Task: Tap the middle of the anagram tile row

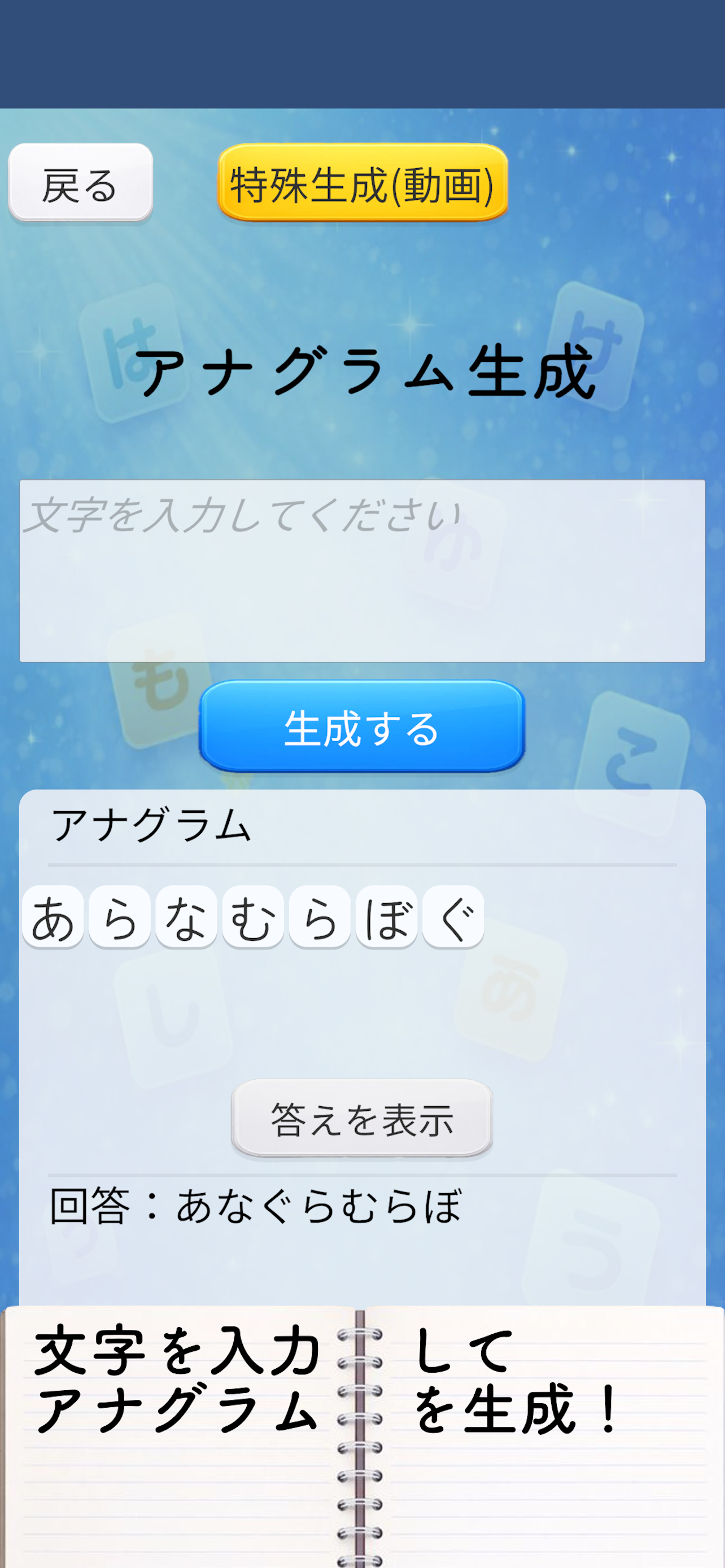Action: (x=256, y=917)
